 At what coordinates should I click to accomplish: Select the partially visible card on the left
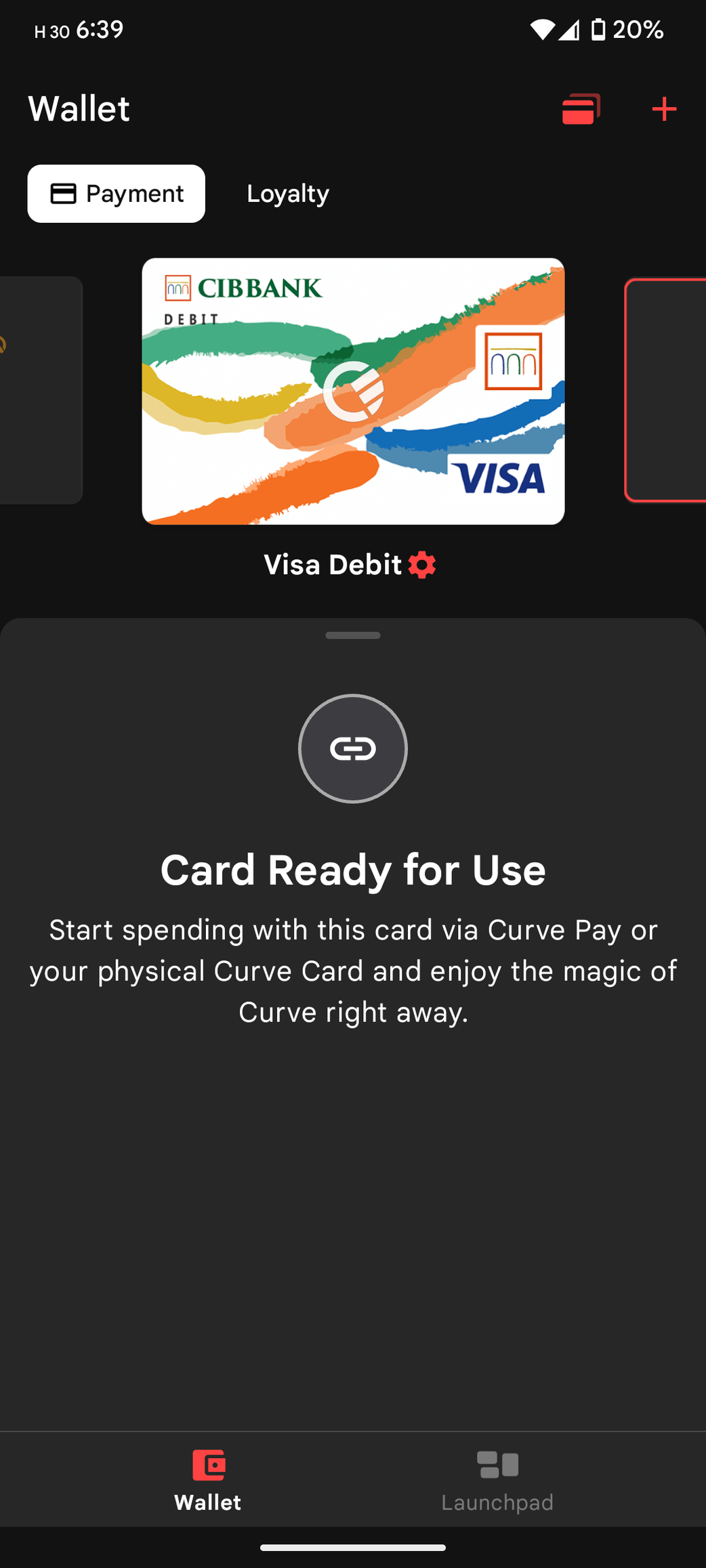coord(39,390)
